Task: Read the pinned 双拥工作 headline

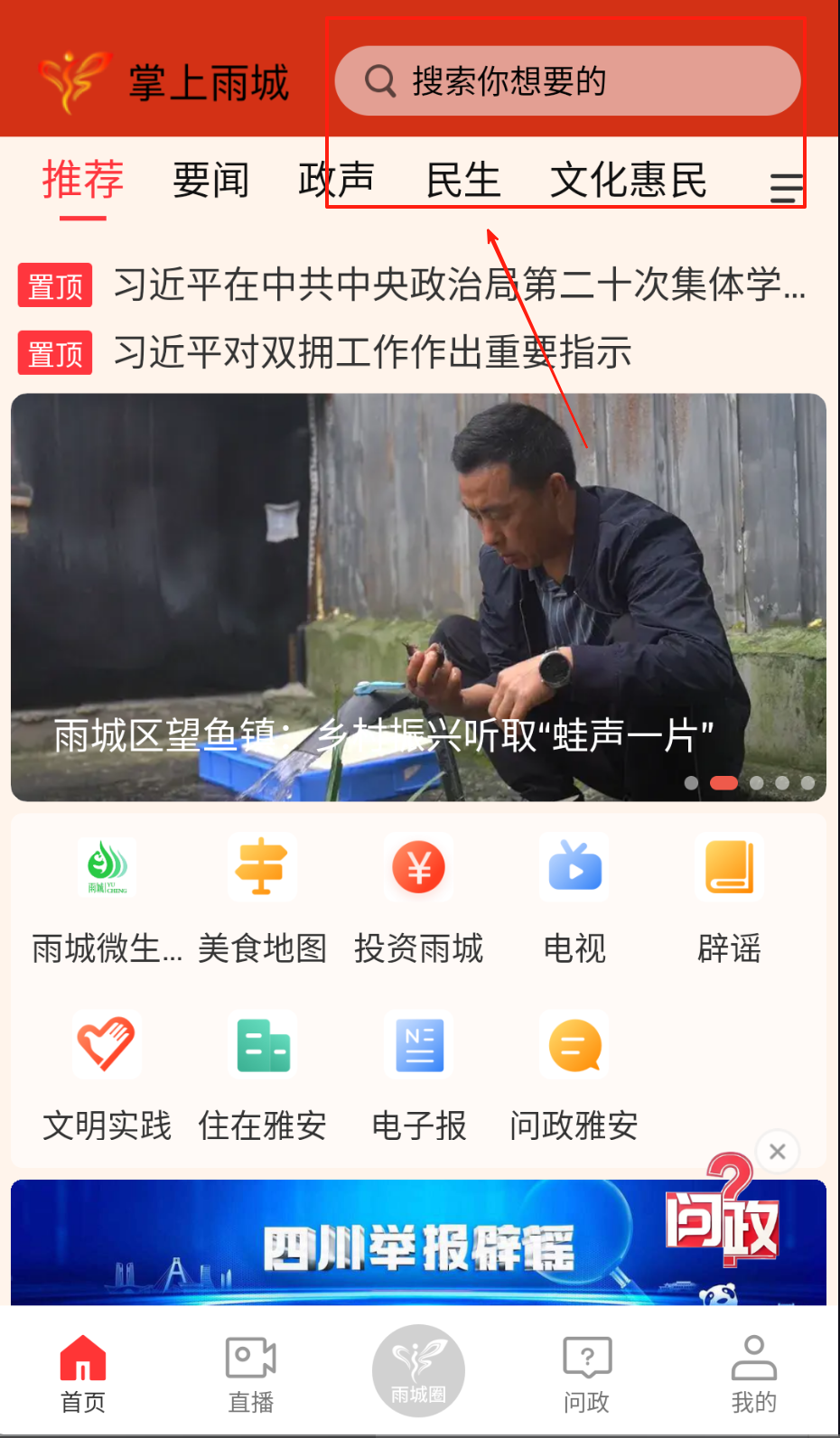Action: tap(372, 352)
